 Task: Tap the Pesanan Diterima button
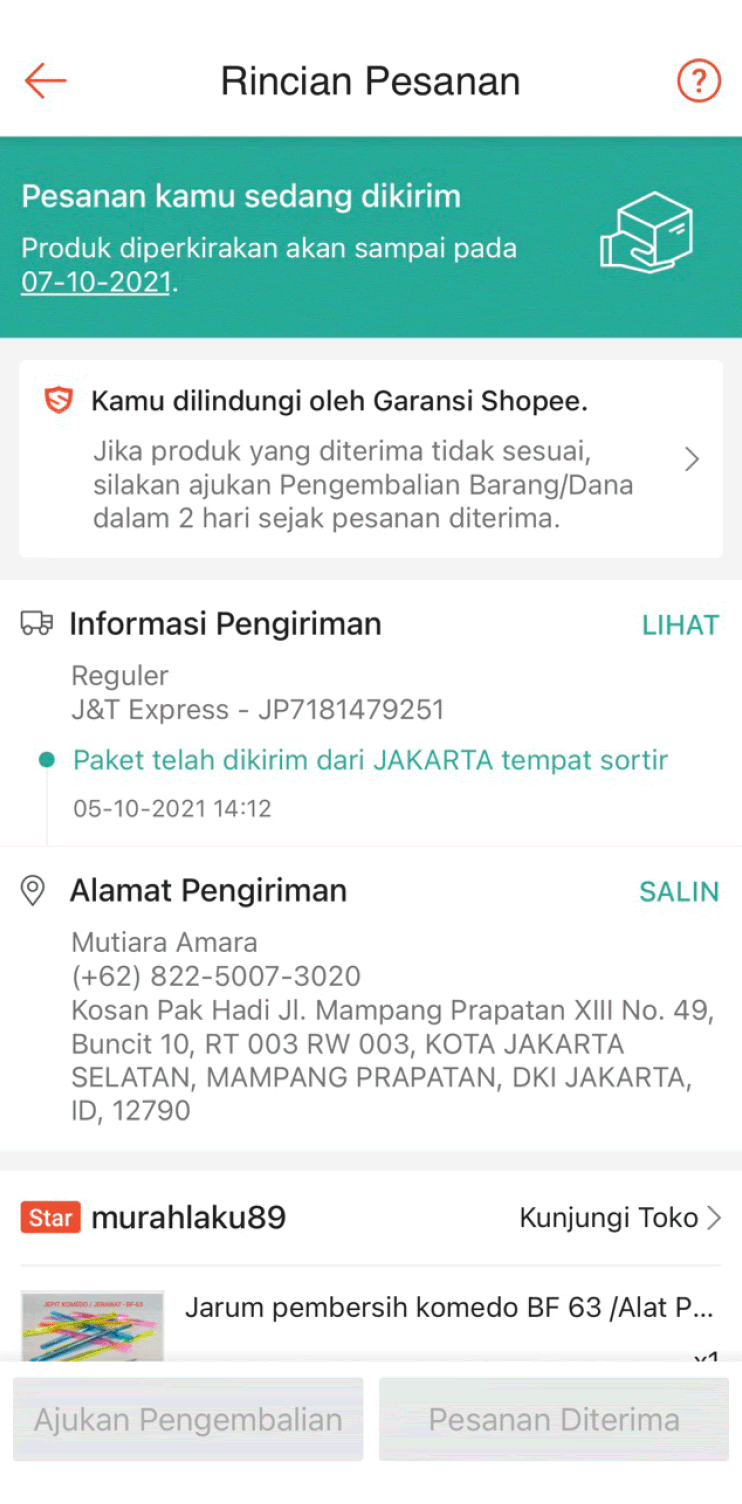pyautogui.click(x=554, y=1420)
